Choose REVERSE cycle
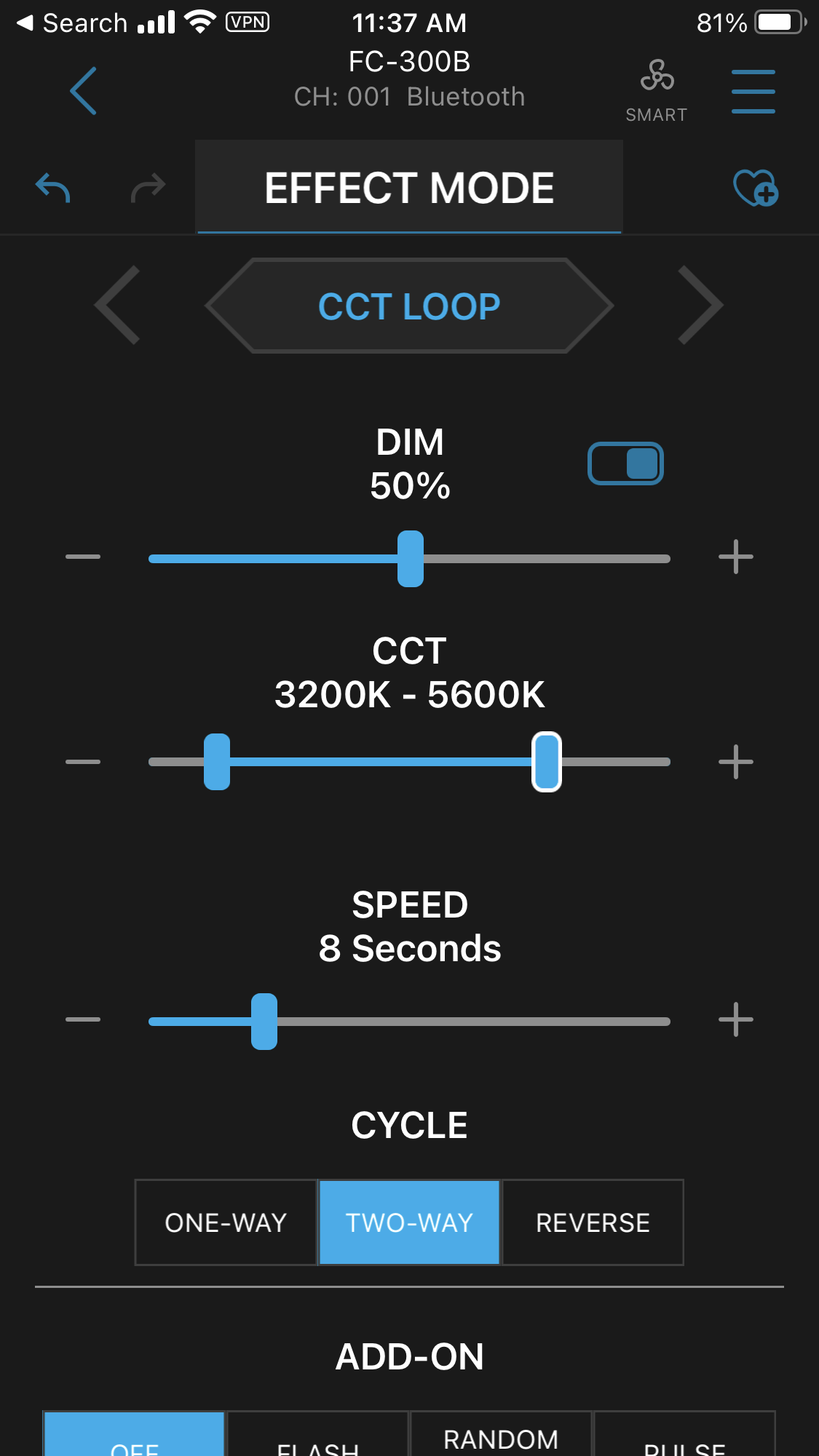The image size is (819, 1456). [x=593, y=1222]
